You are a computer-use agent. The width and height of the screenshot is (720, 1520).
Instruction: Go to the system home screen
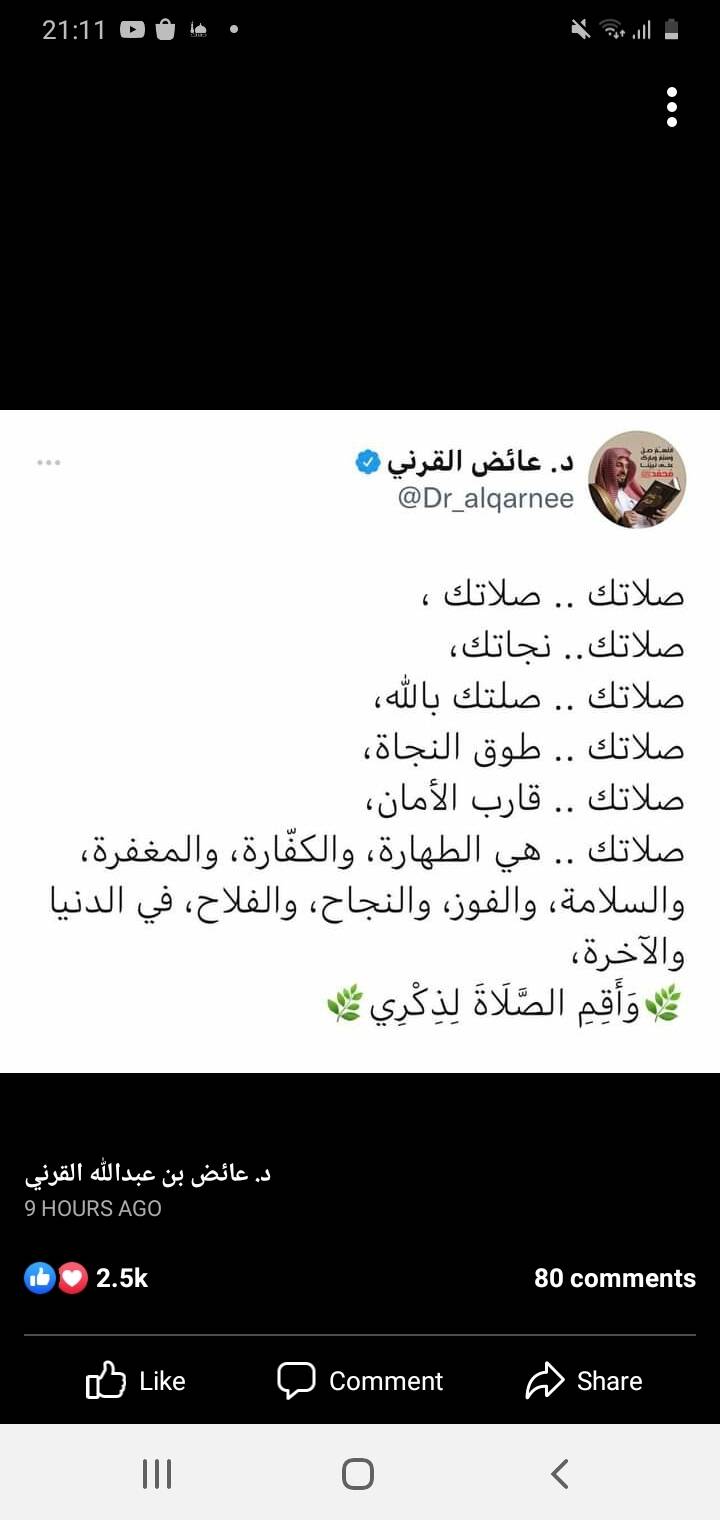coord(358,1473)
